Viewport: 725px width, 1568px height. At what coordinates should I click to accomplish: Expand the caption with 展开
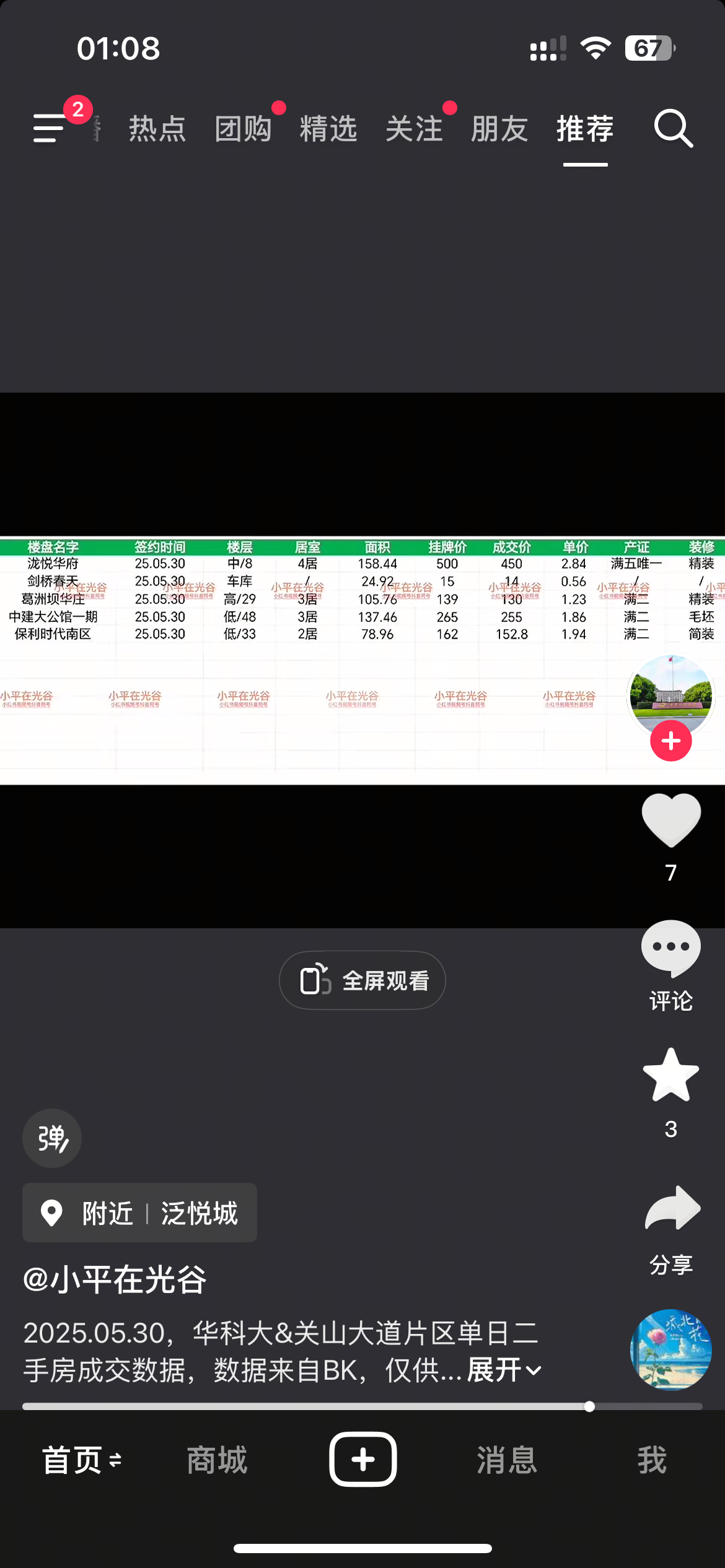pyautogui.click(x=504, y=1370)
